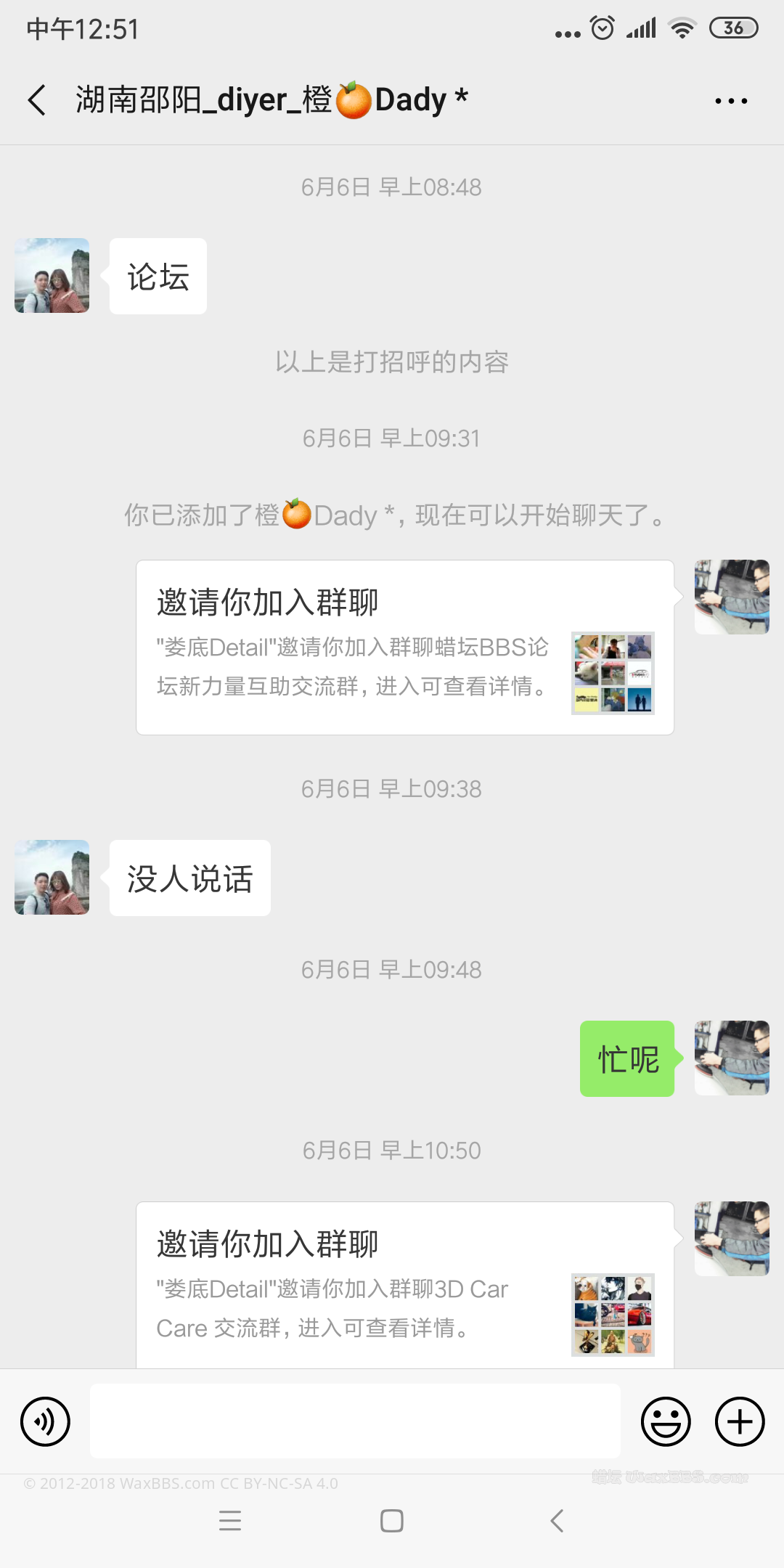The image size is (784, 1568).
Task: Open the plus attachment menu
Action: tap(740, 1421)
